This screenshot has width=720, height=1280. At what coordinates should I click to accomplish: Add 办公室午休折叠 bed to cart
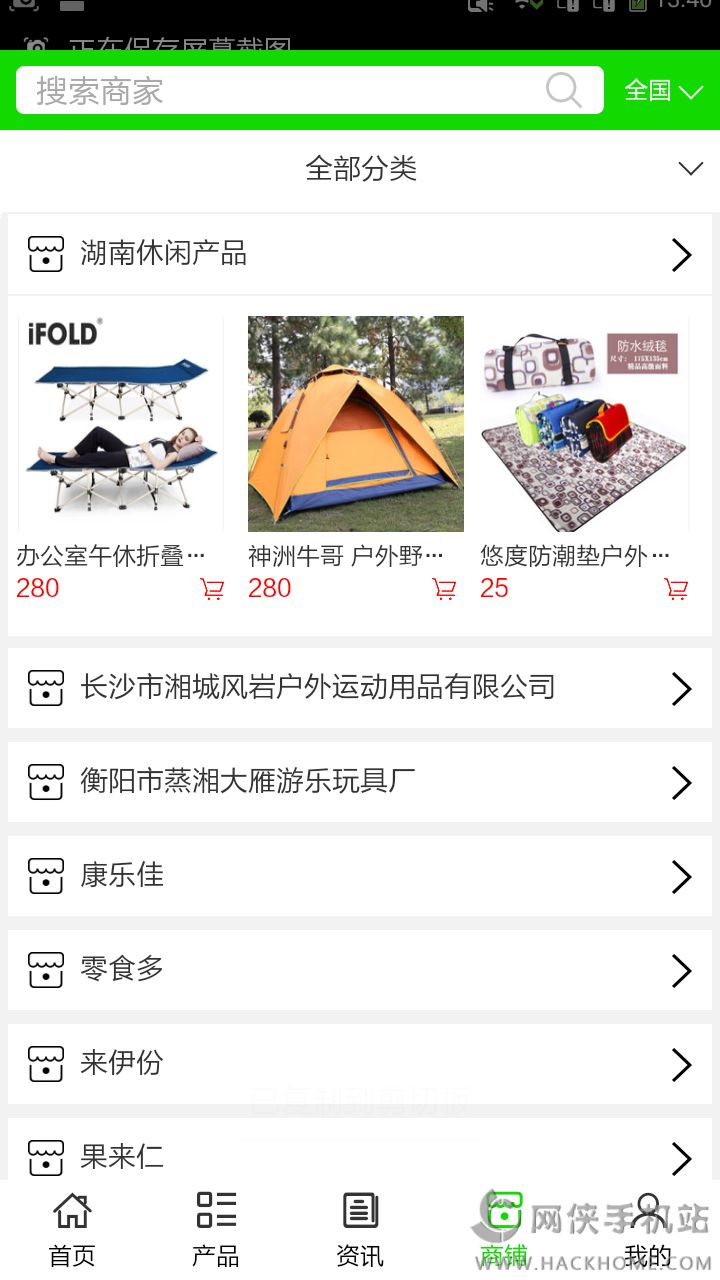pyautogui.click(x=212, y=589)
